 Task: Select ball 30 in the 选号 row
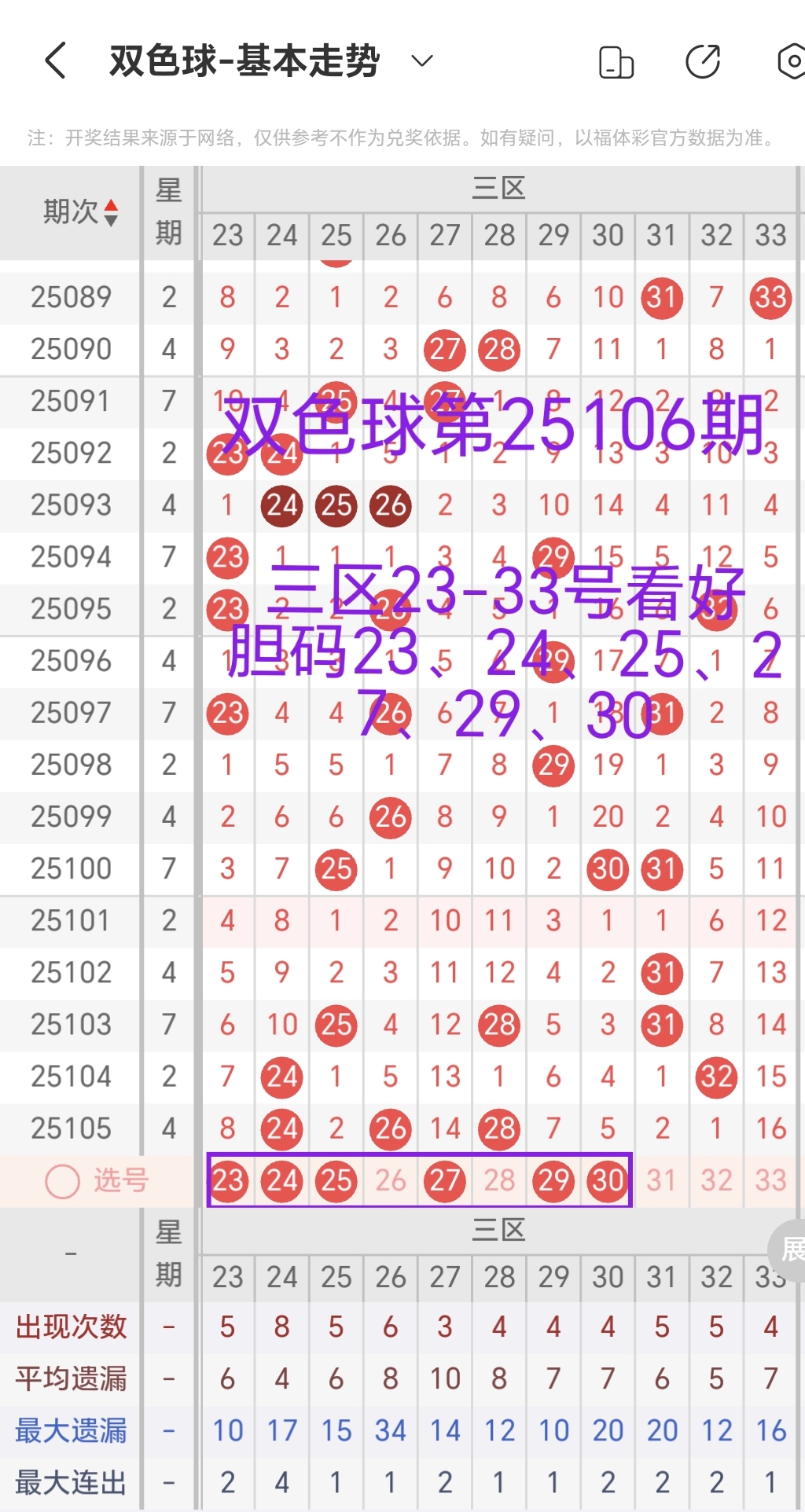pyautogui.click(x=607, y=1180)
